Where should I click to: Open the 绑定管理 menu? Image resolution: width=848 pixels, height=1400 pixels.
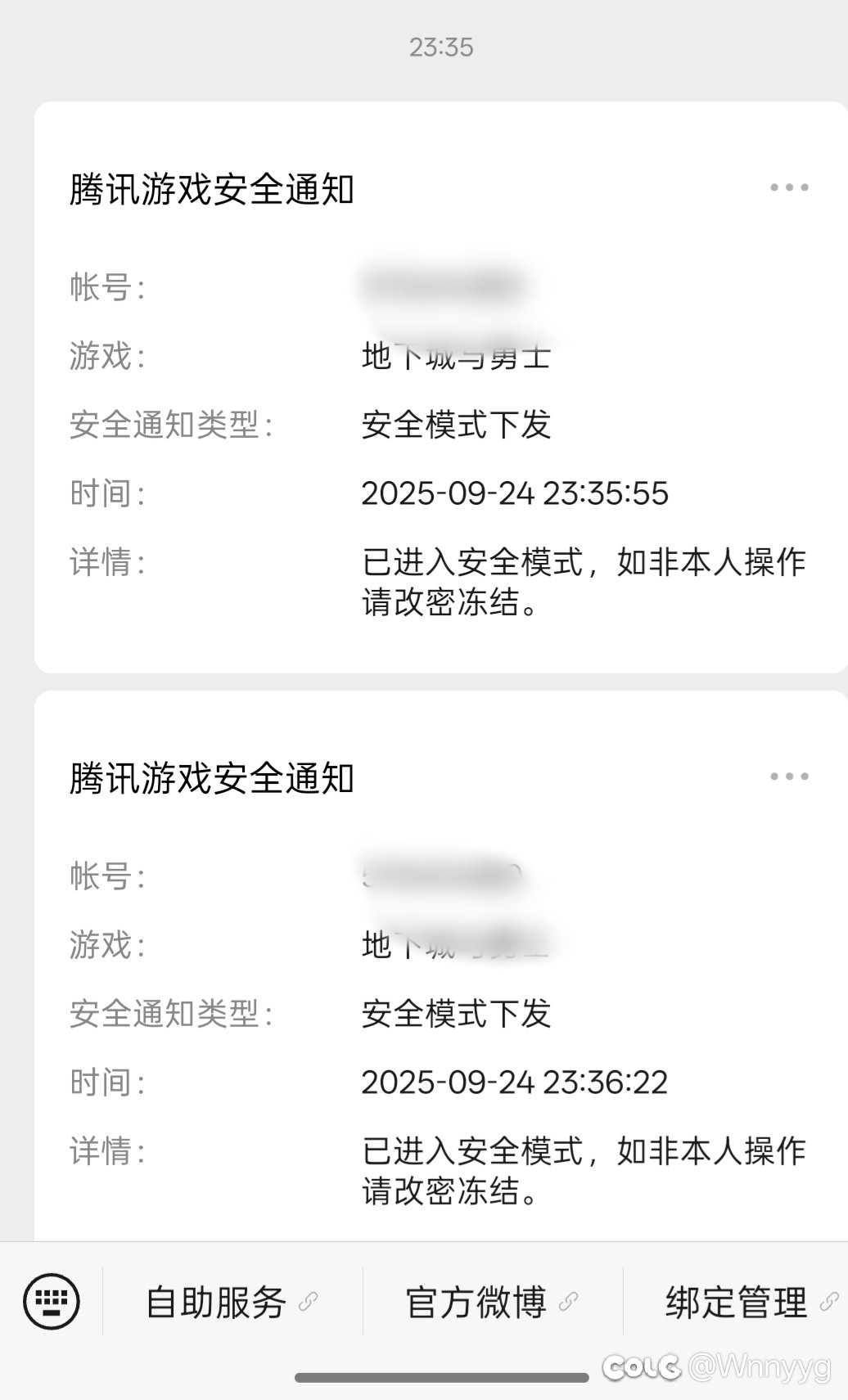(750, 1302)
